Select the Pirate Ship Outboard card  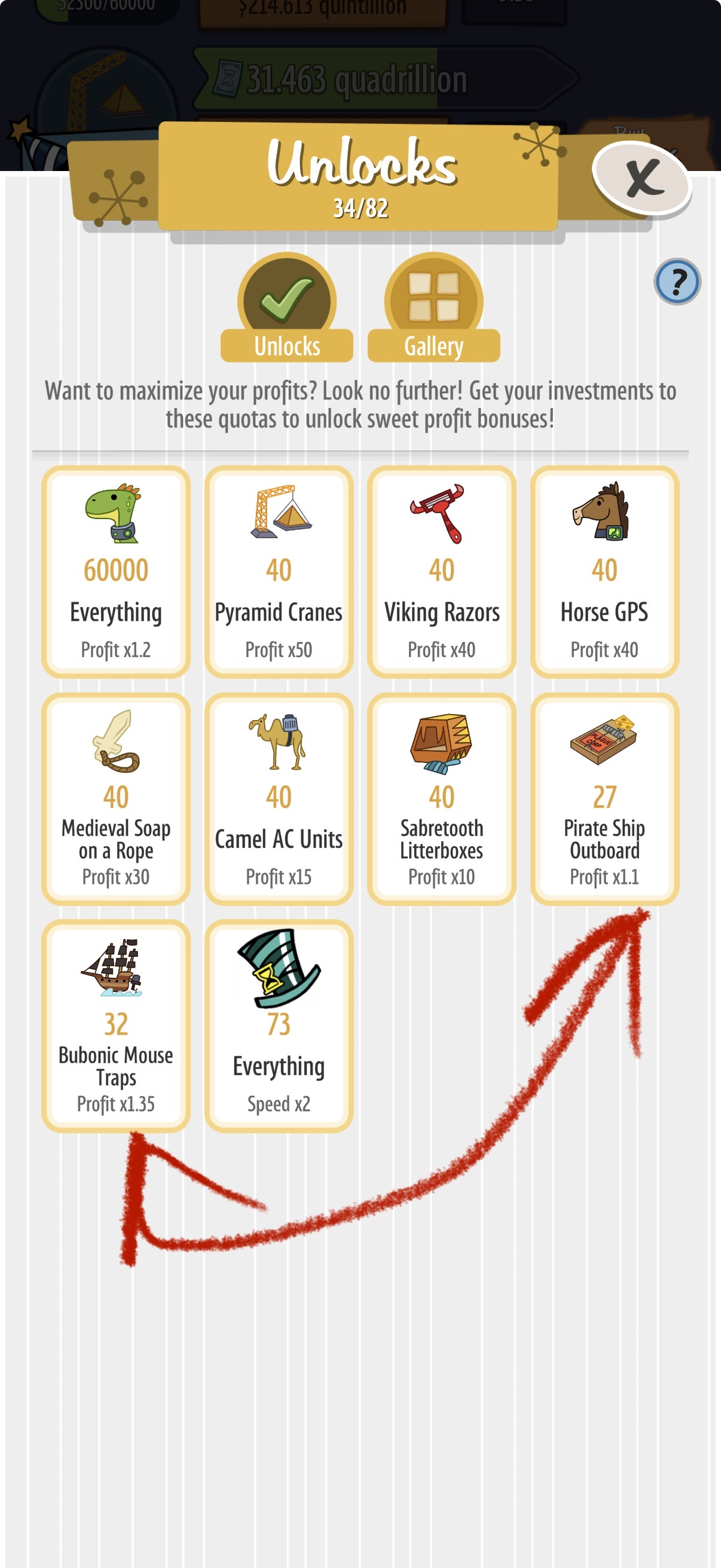pyautogui.click(x=604, y=798)
